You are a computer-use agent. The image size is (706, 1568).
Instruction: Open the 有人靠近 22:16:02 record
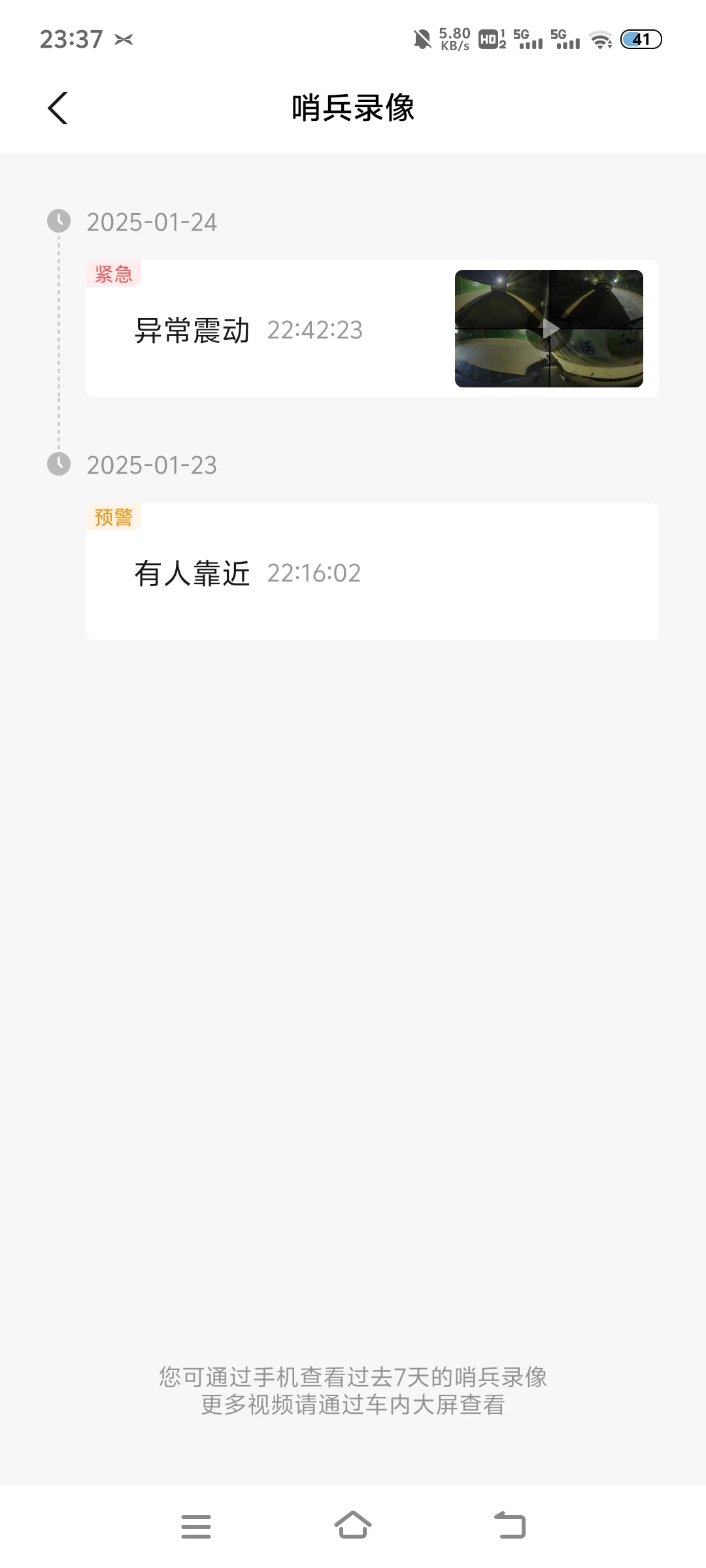click(x=371, y=572)
